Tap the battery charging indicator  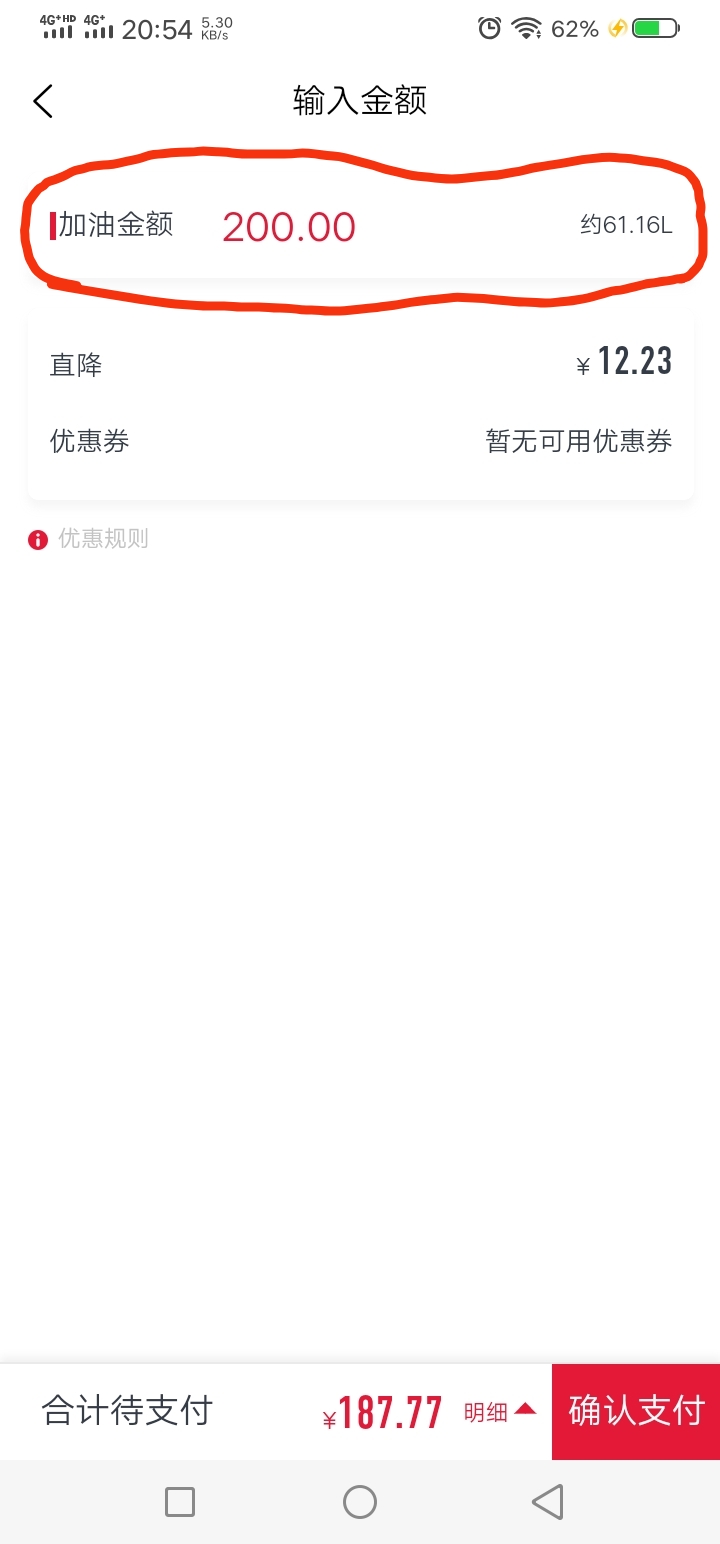click(x=655, y=28)
